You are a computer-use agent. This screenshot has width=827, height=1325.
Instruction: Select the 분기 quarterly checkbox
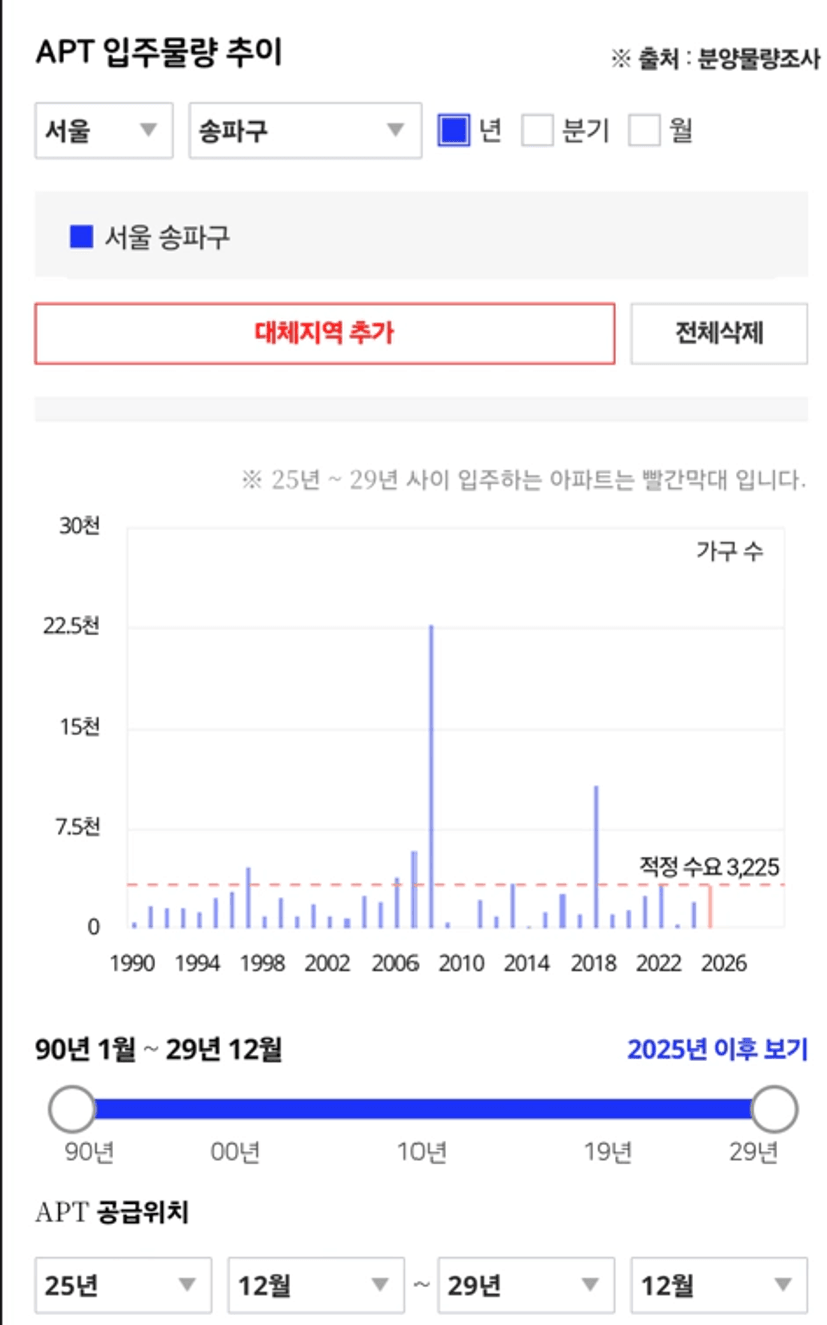coord(537,130)
